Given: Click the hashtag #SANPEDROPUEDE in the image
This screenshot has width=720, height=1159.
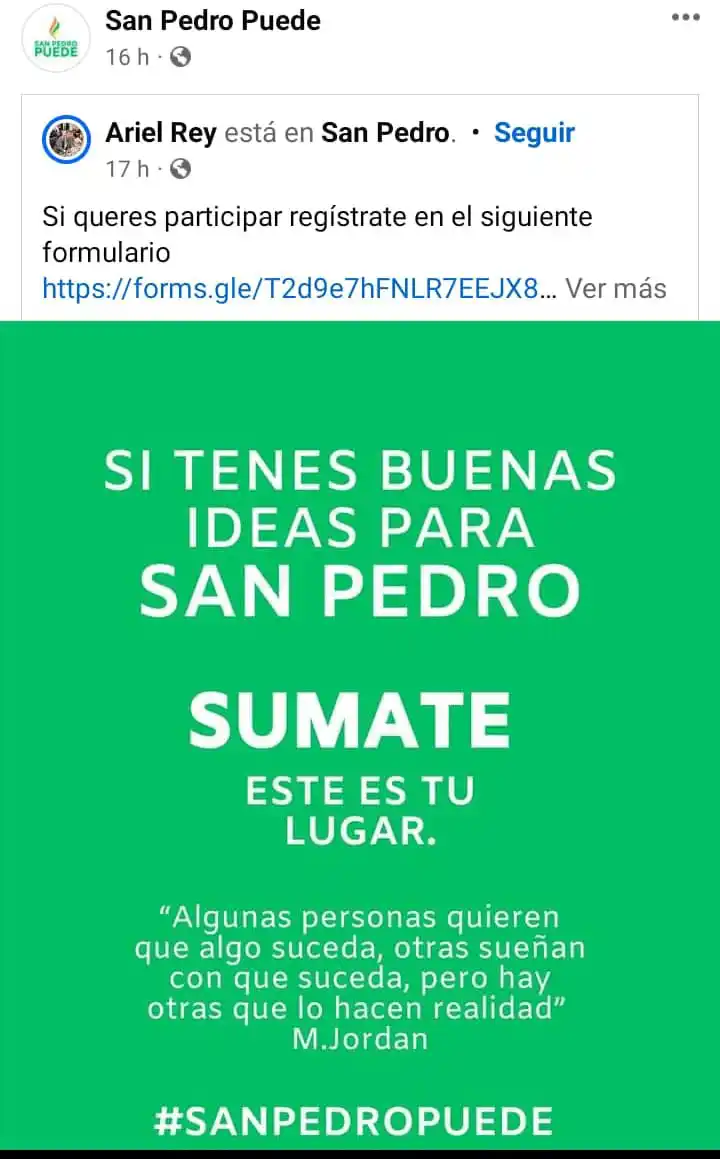Looking at the screenshot, I should click(x=360, y=1120).
